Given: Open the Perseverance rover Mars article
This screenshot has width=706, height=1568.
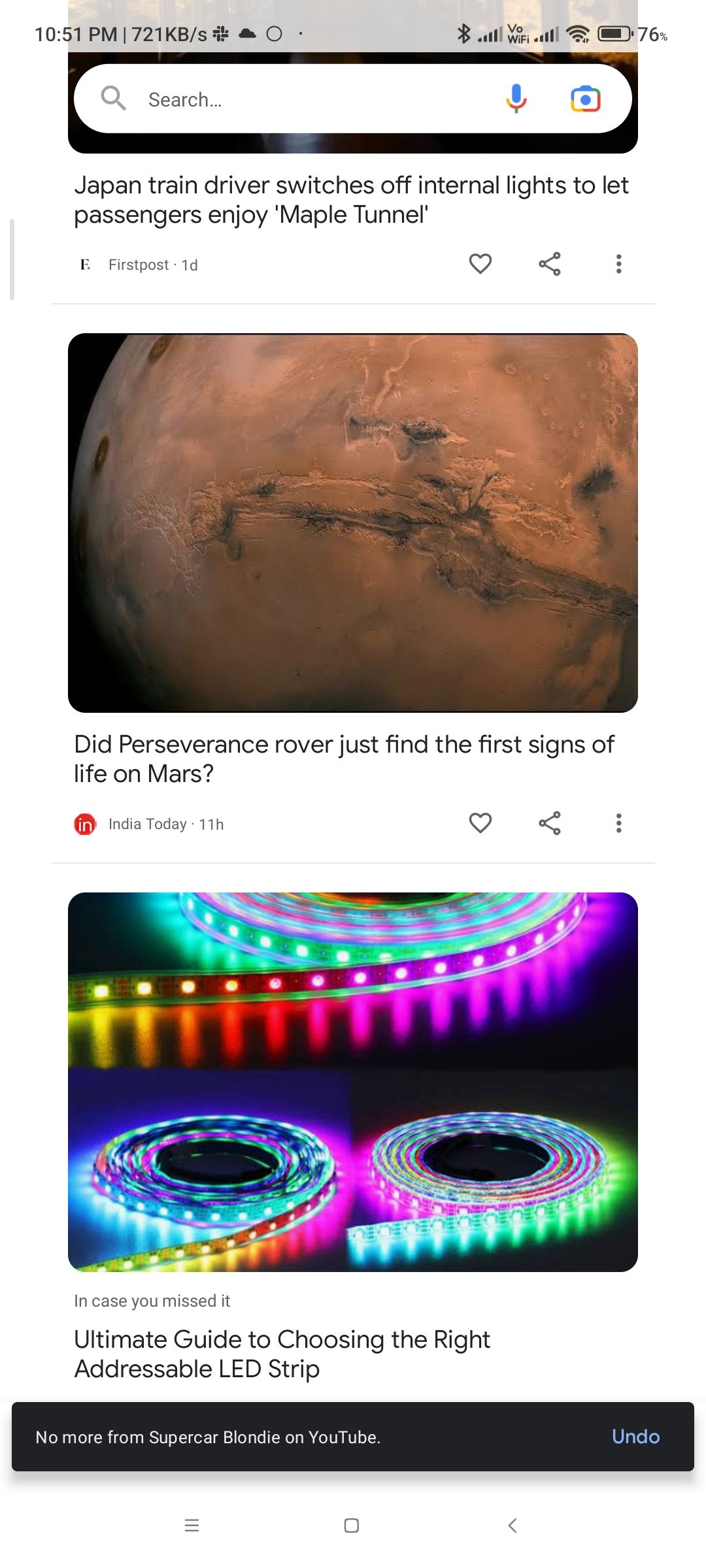Looking at the screenshot, I should [344, 759].
